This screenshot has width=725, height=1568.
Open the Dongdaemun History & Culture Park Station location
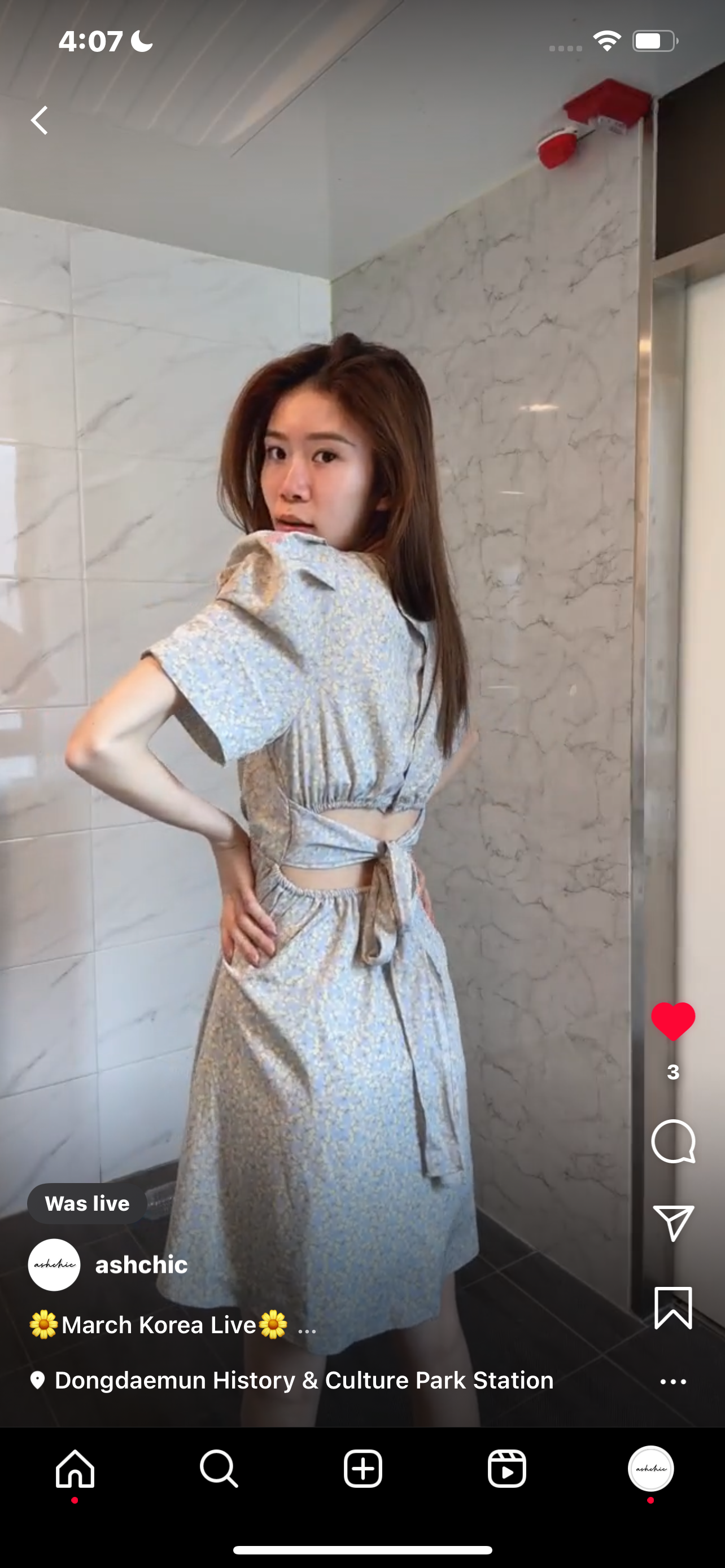303,1381
